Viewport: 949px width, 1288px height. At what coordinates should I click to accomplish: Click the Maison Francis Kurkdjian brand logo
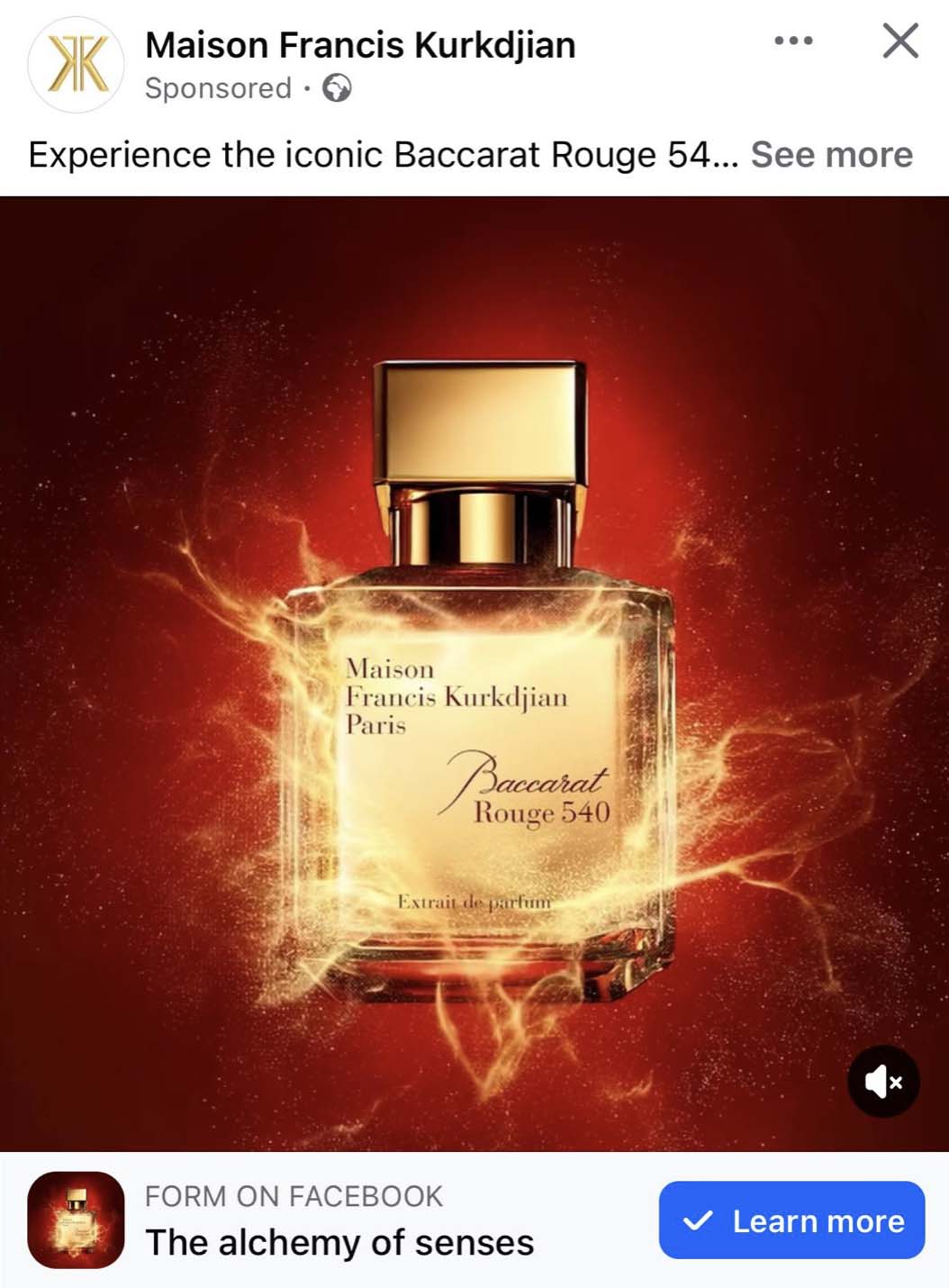tap(78, 65)
